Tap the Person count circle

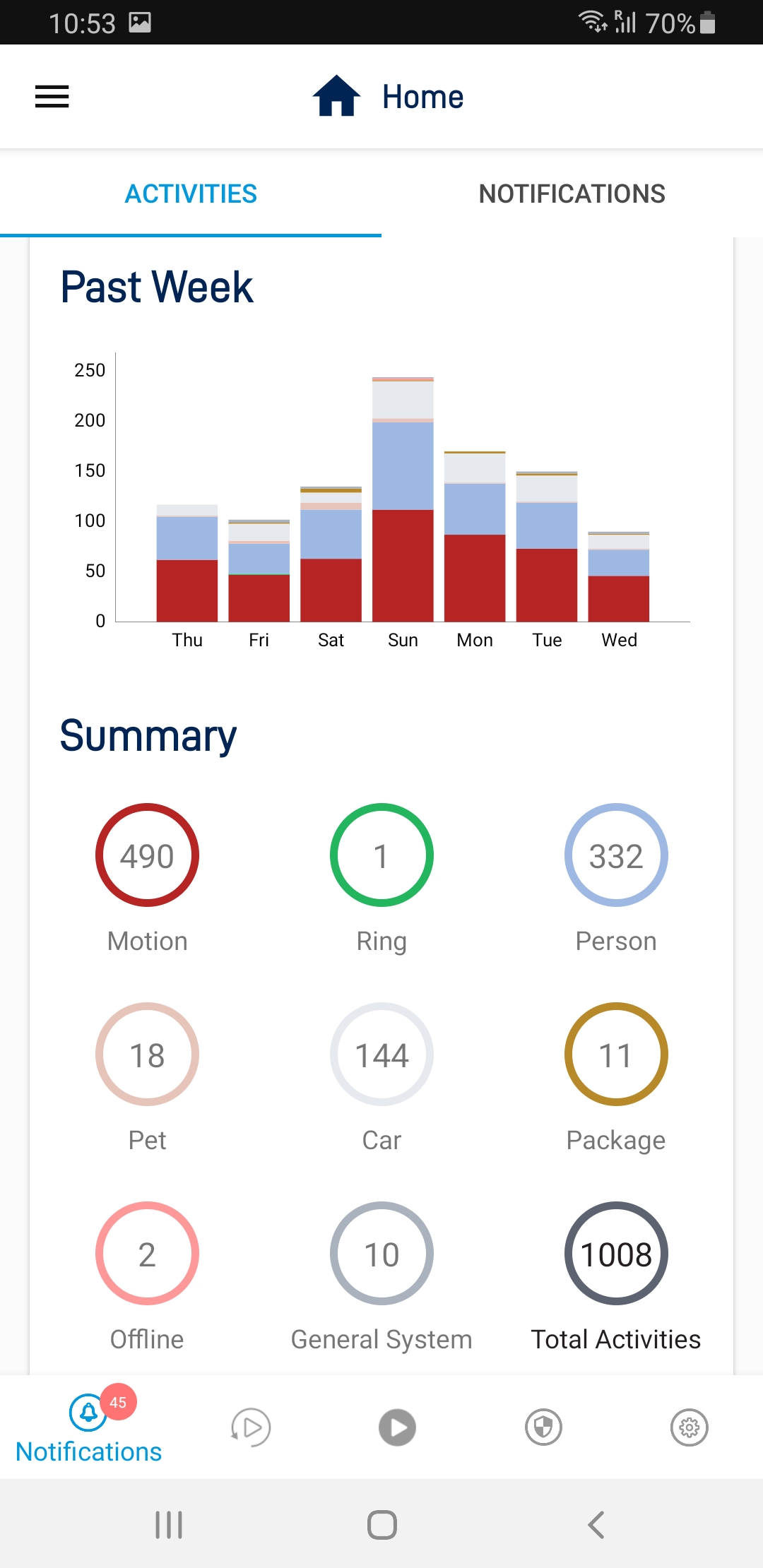pos(616,855)
